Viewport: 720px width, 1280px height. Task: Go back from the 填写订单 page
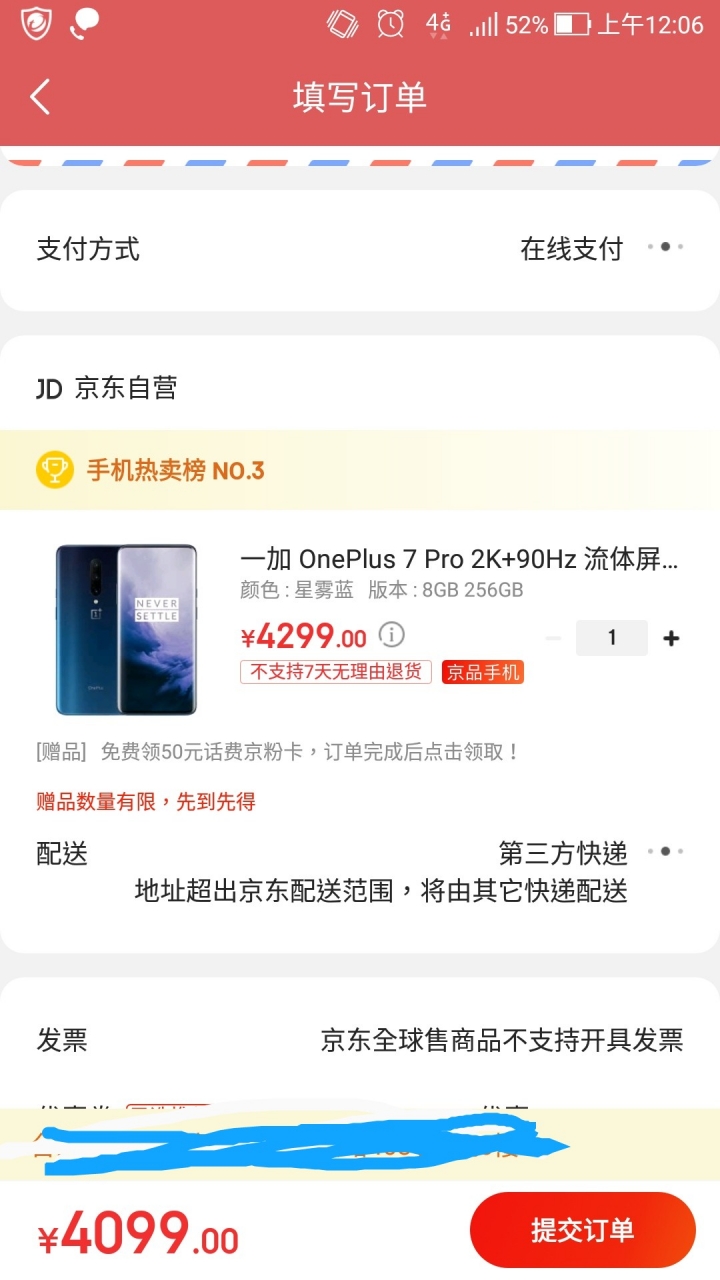click(x=40, y=97)
